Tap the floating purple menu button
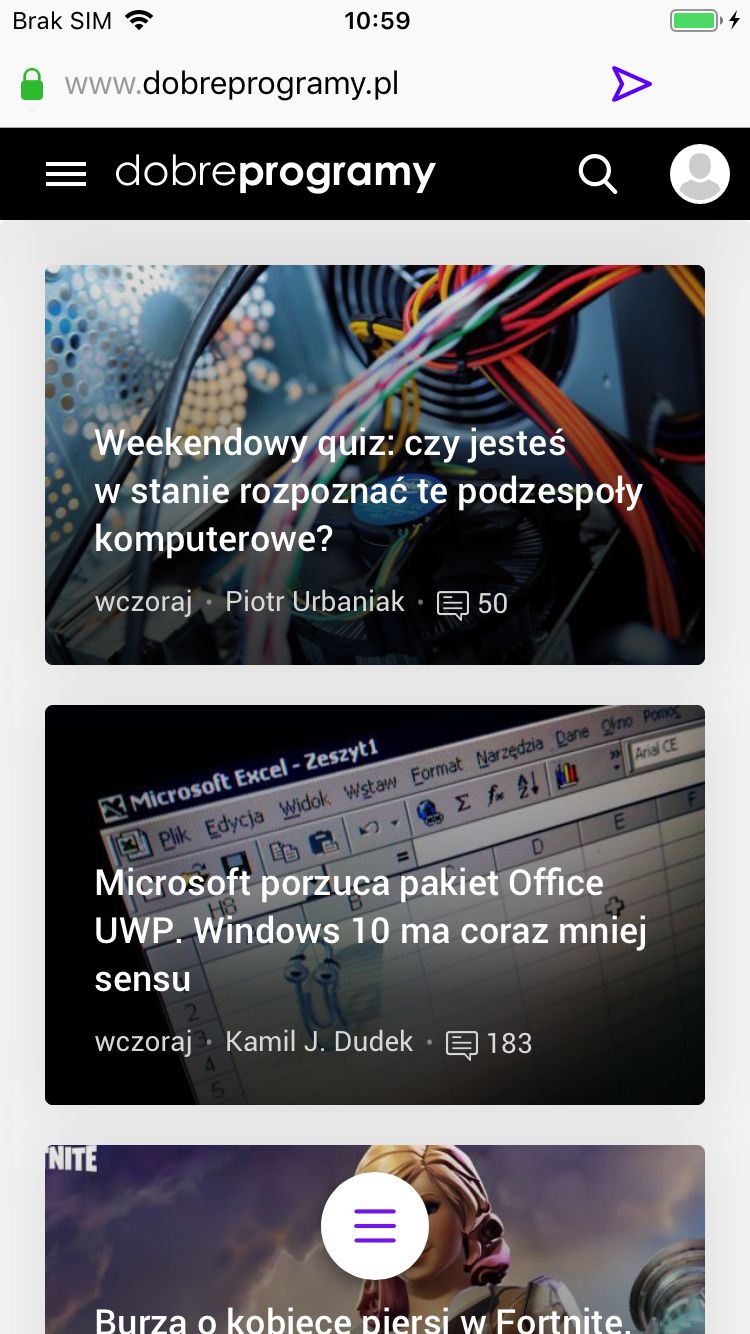 pyautogui.click(x=375, y=1225)
